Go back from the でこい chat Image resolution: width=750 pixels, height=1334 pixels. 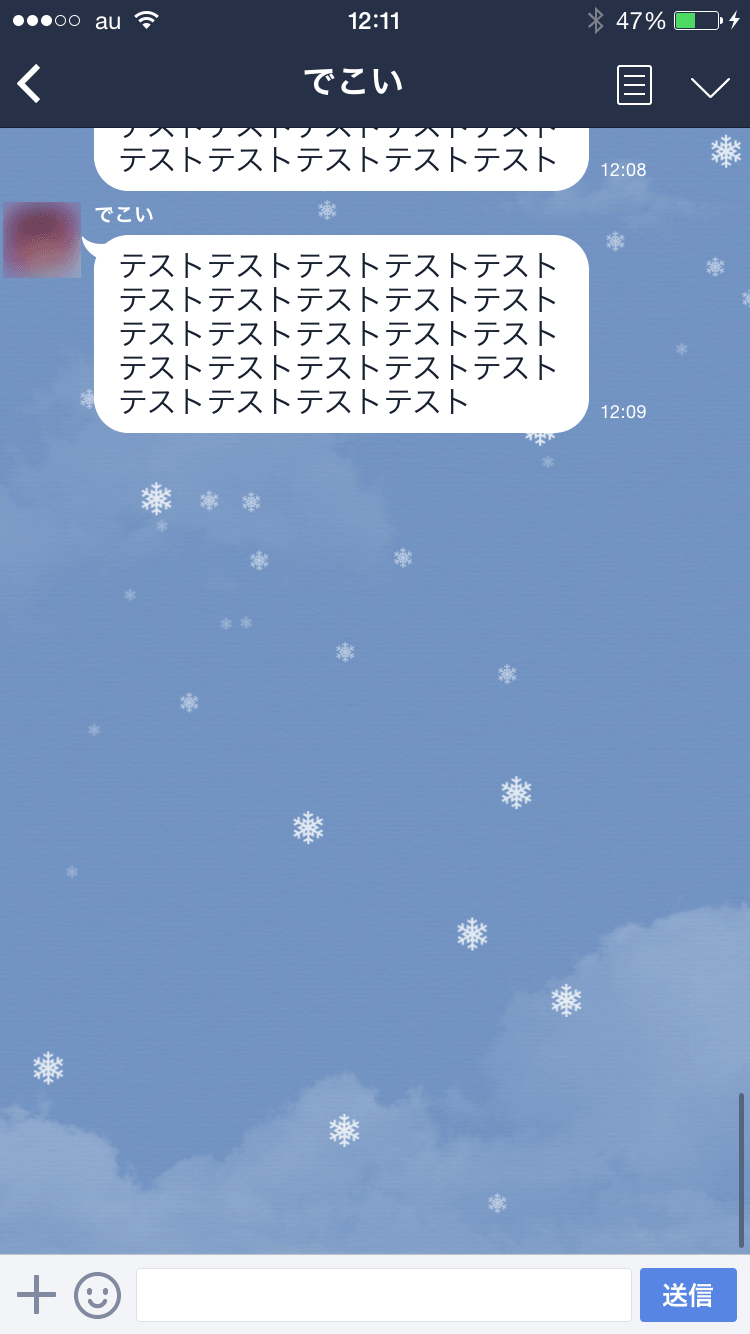pyautogui.click(x=30, y=84)
